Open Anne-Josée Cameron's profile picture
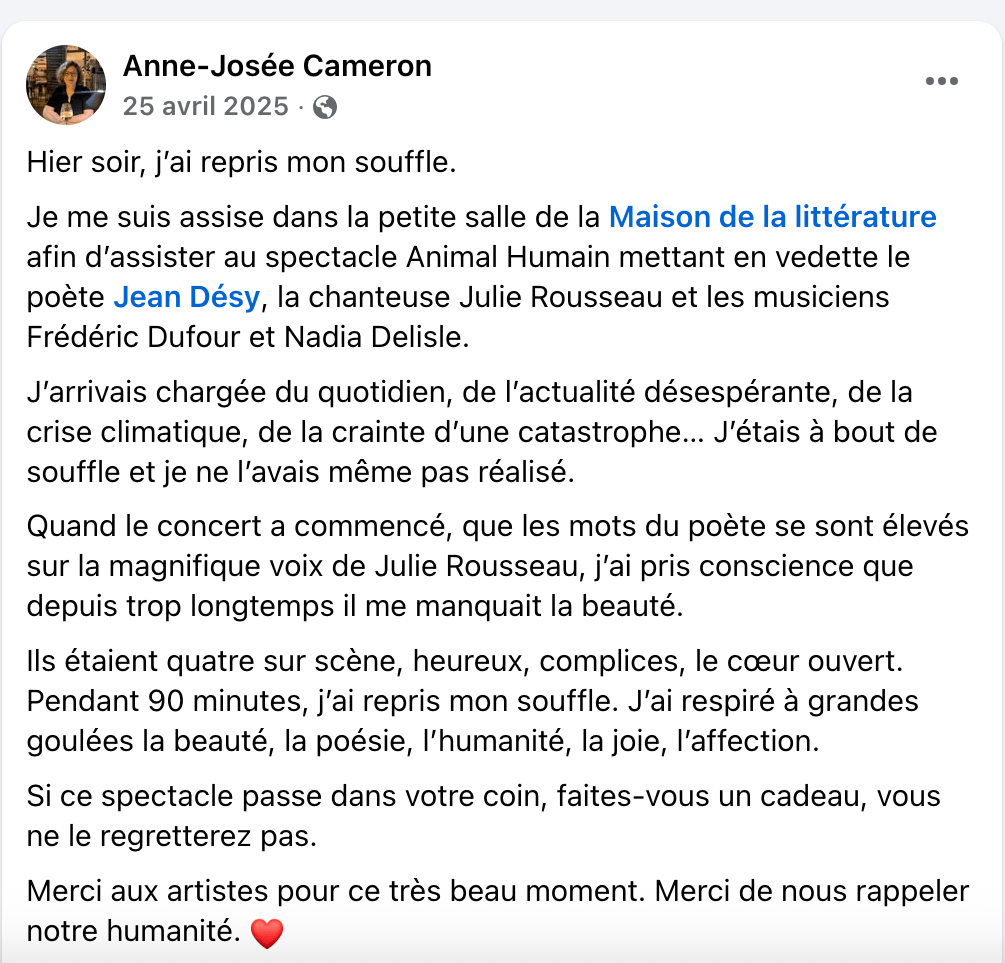This screenshot has width=1005, height=963. (x=66, y=85)
